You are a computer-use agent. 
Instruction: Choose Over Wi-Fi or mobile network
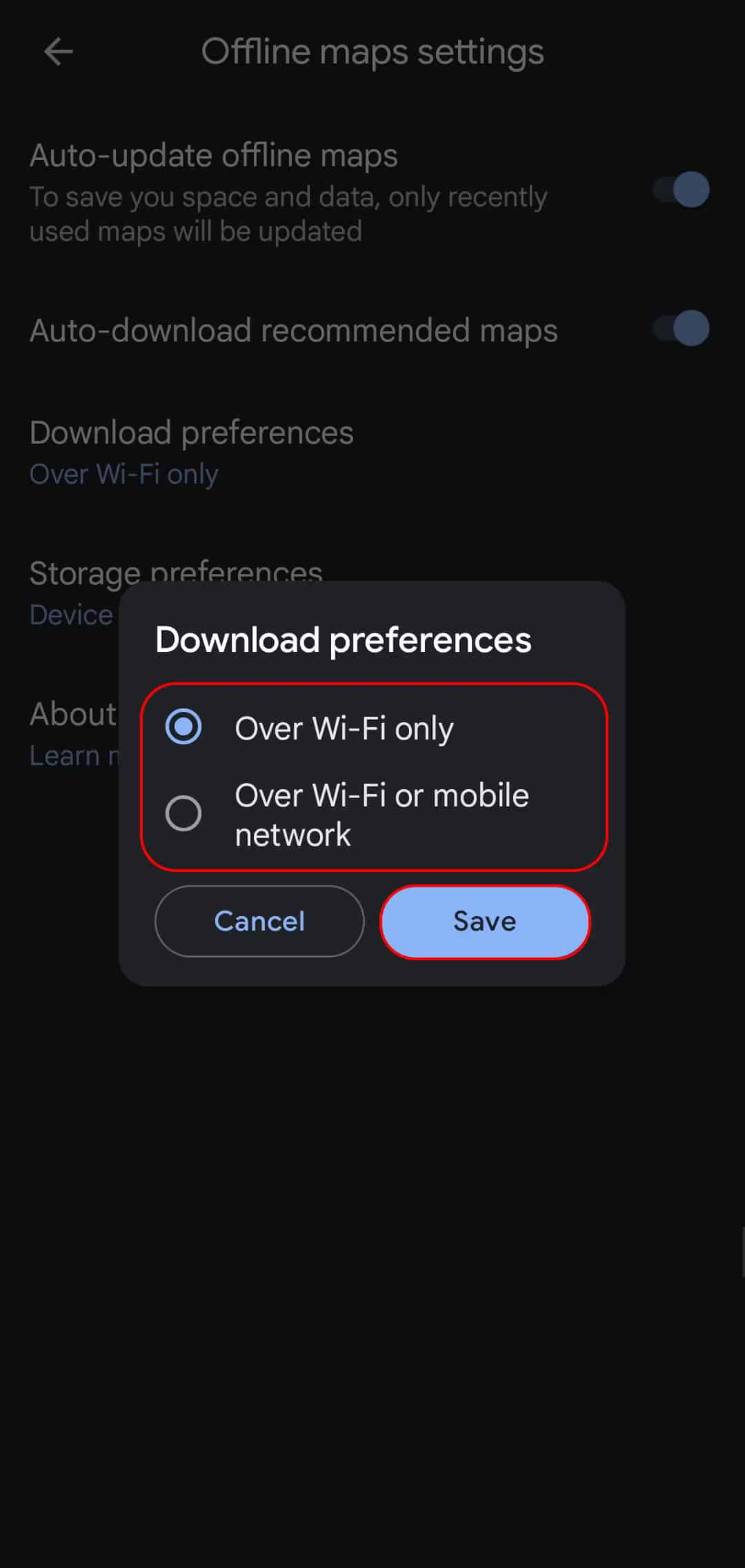tap(183, 813)
